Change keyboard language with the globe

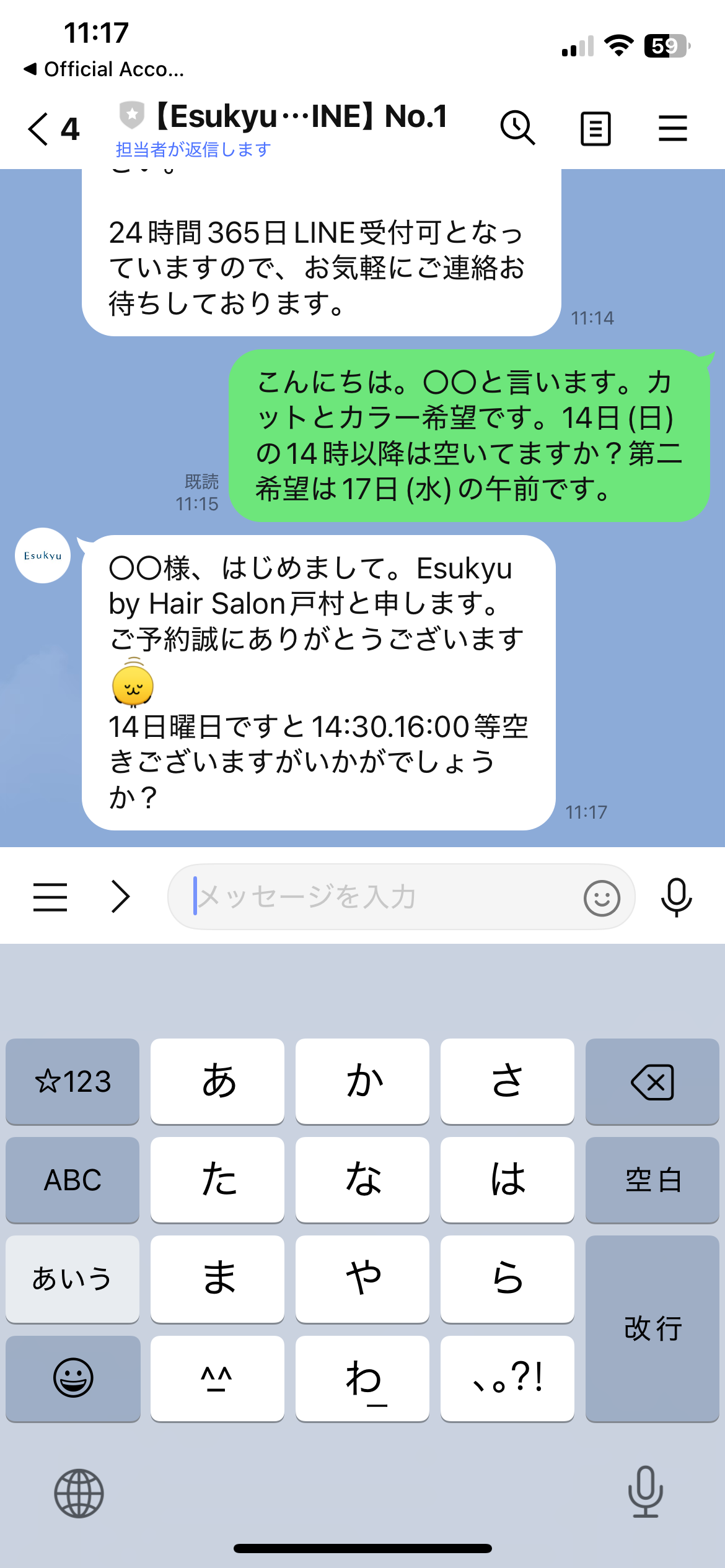point(79,1493)
